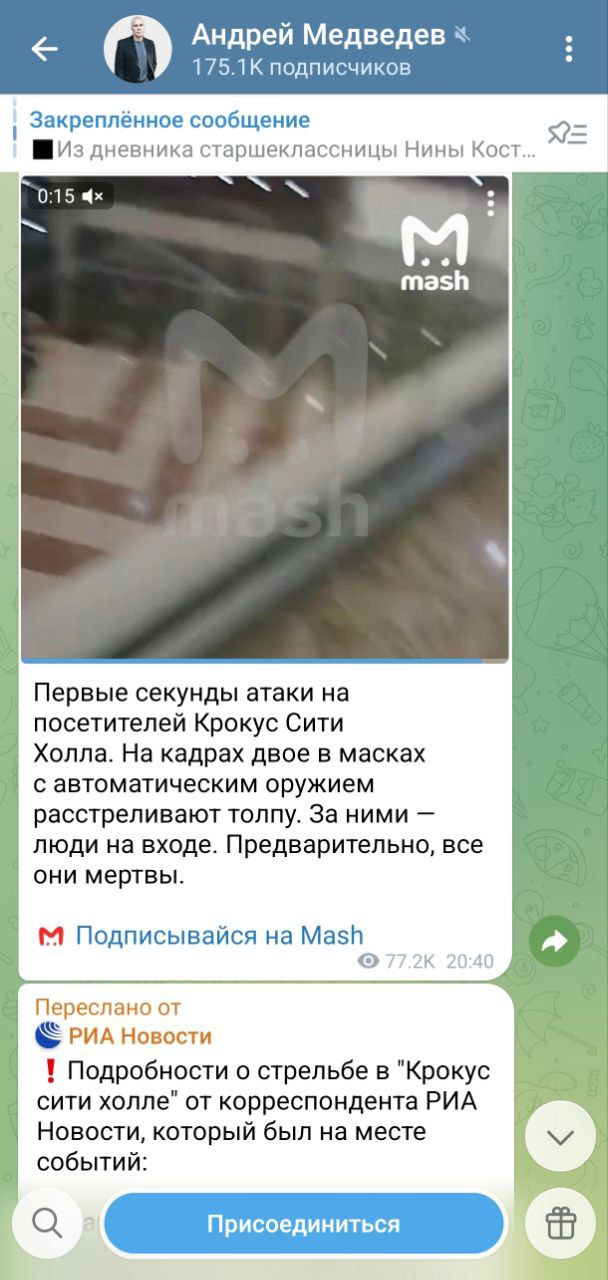Open the gift icon button
Image resolution: width=608 pixels, height=1280 pixels.
click(560, 1222)
